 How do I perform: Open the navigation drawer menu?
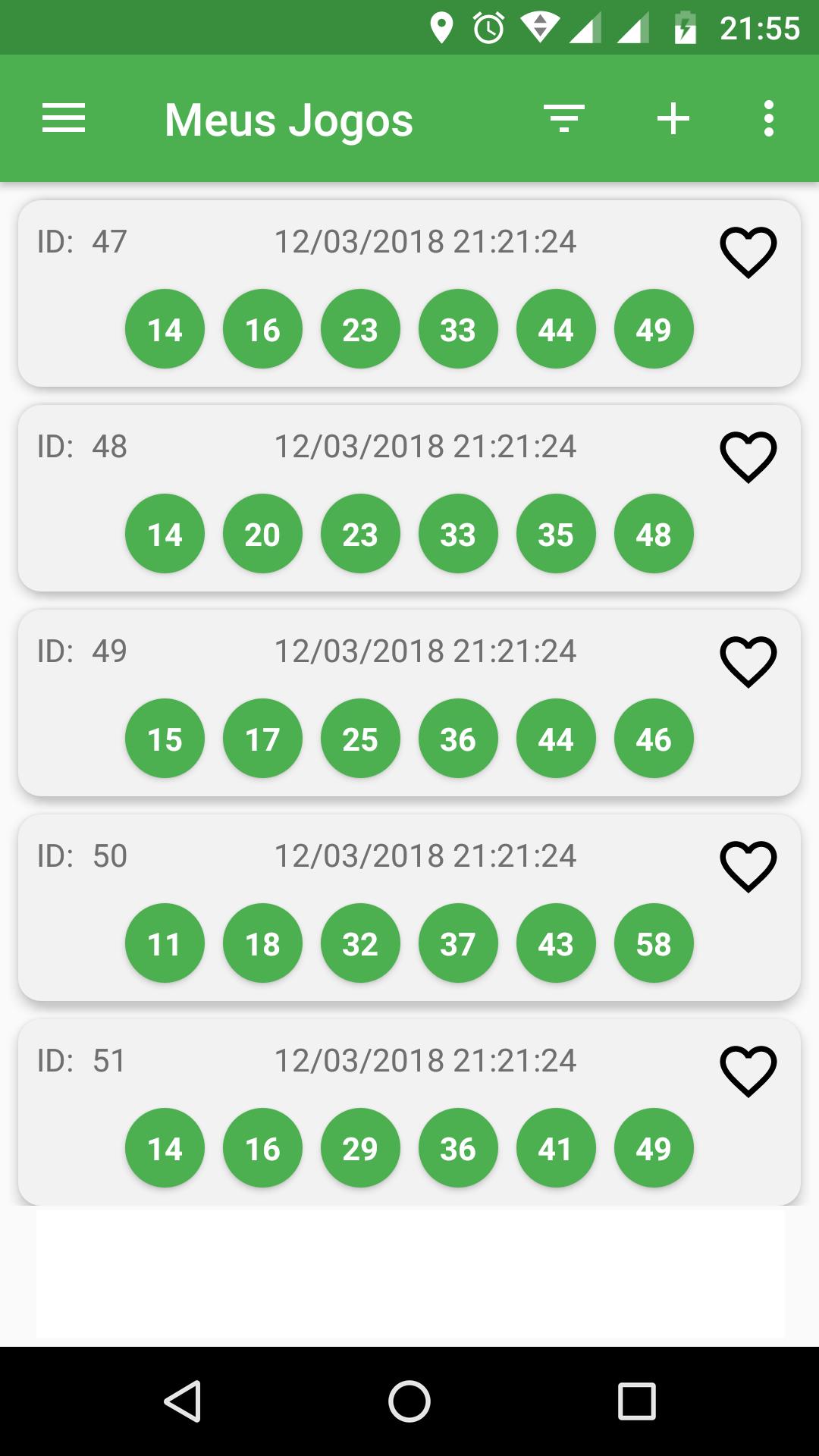pyautogui.click(x=64, y=119)
